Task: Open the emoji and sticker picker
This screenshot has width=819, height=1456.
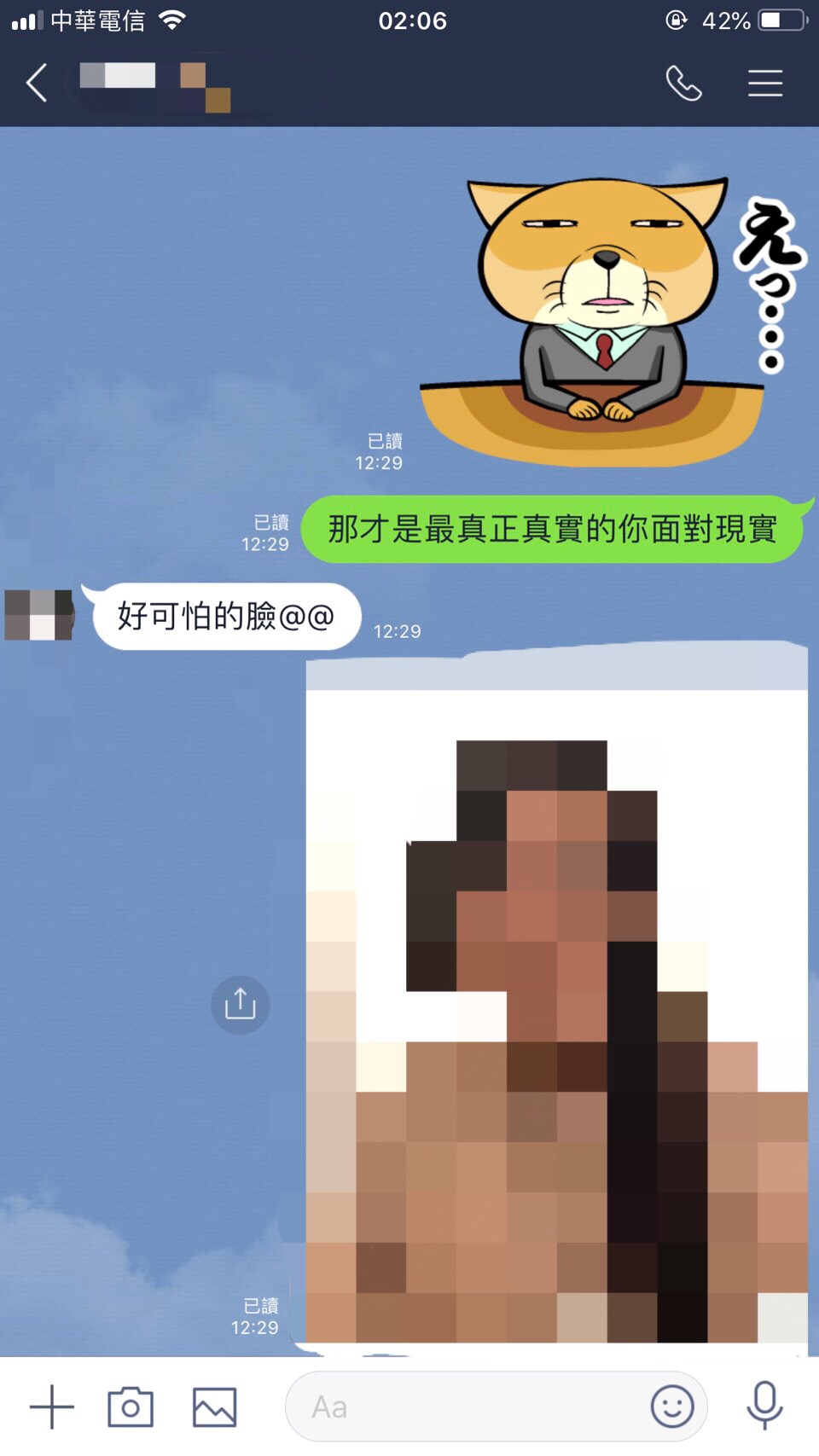Action: (672, 1407)
